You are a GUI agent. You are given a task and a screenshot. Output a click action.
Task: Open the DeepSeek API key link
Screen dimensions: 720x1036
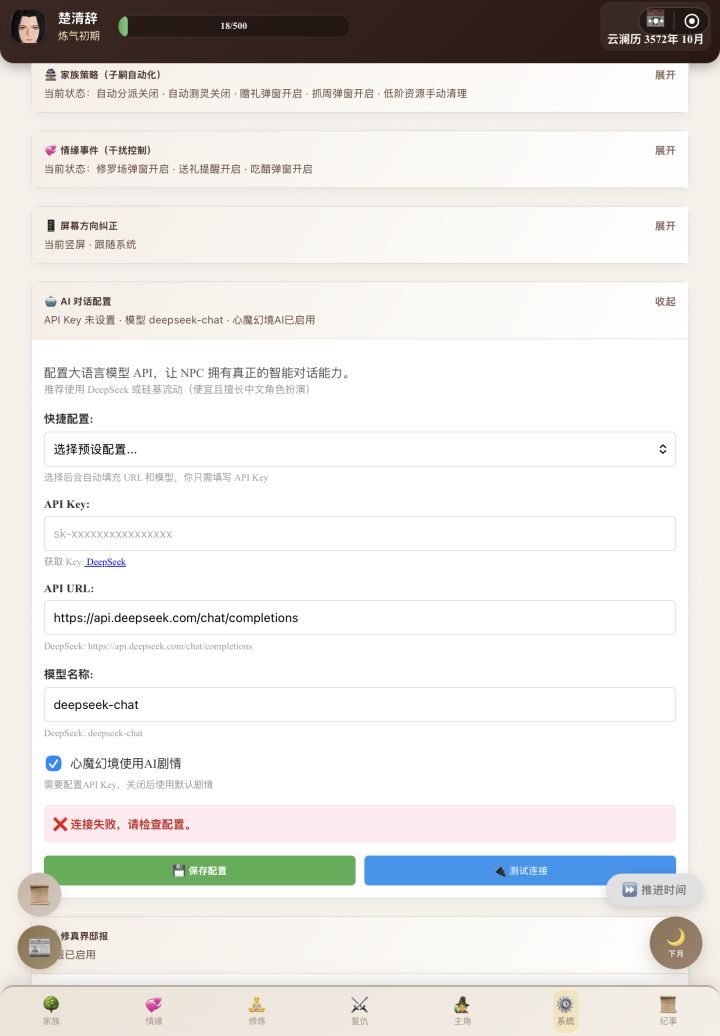[x=106, y=561]
